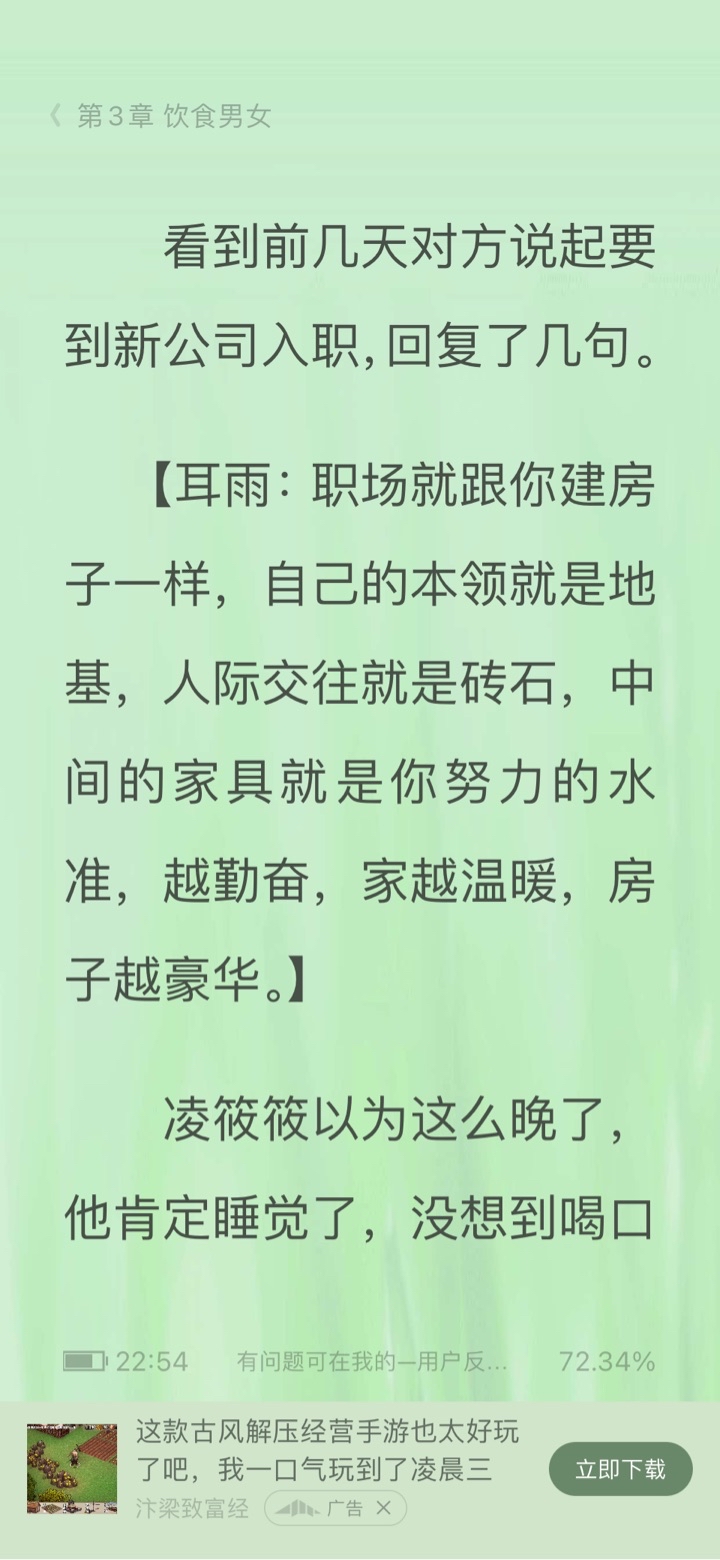
Task: Open the 有问题可在我的—用户反馈 feedback hint
Action: (x=372, y=1361)
